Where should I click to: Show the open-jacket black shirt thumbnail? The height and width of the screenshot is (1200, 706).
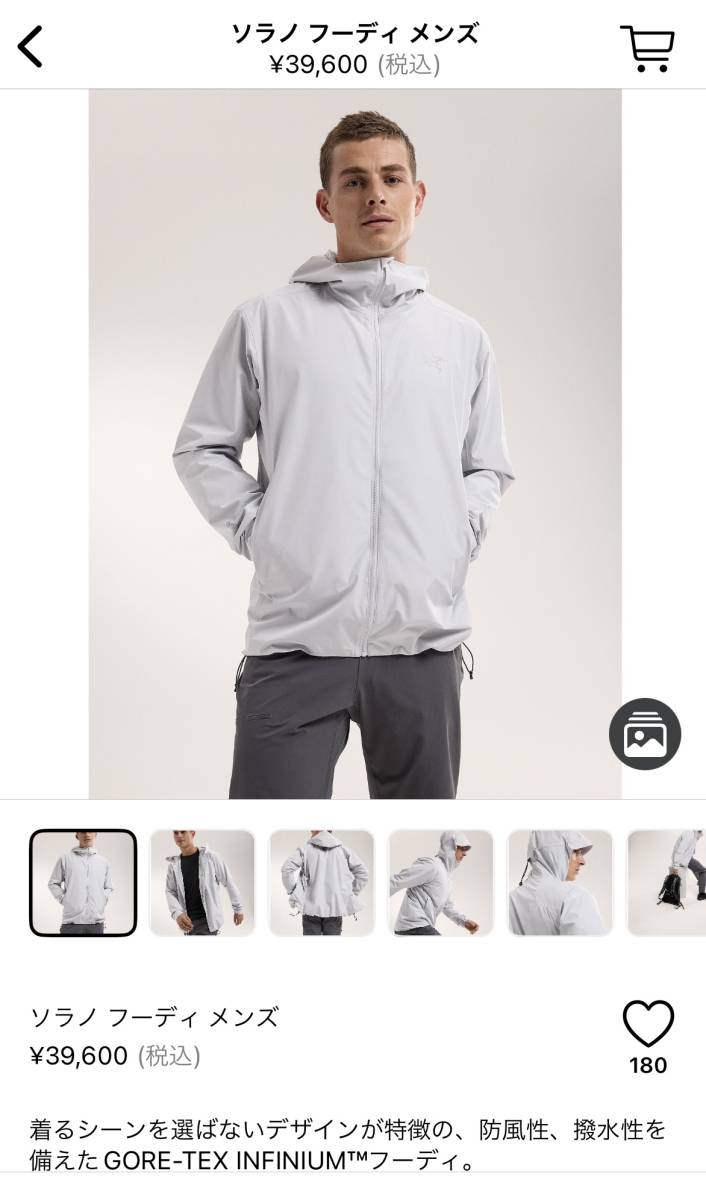[202, 883]
